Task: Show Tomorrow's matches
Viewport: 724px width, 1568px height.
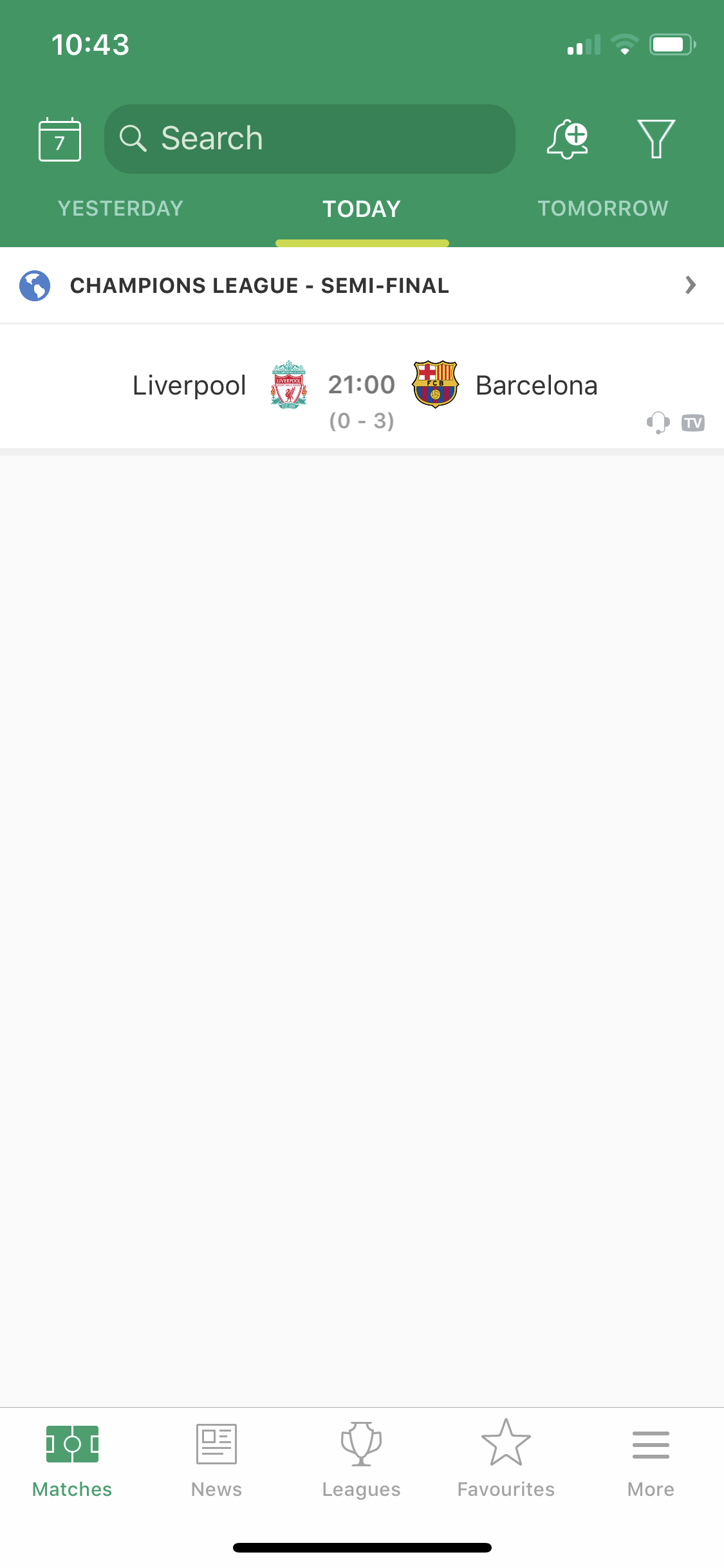Action: click(x=603, y=209)
